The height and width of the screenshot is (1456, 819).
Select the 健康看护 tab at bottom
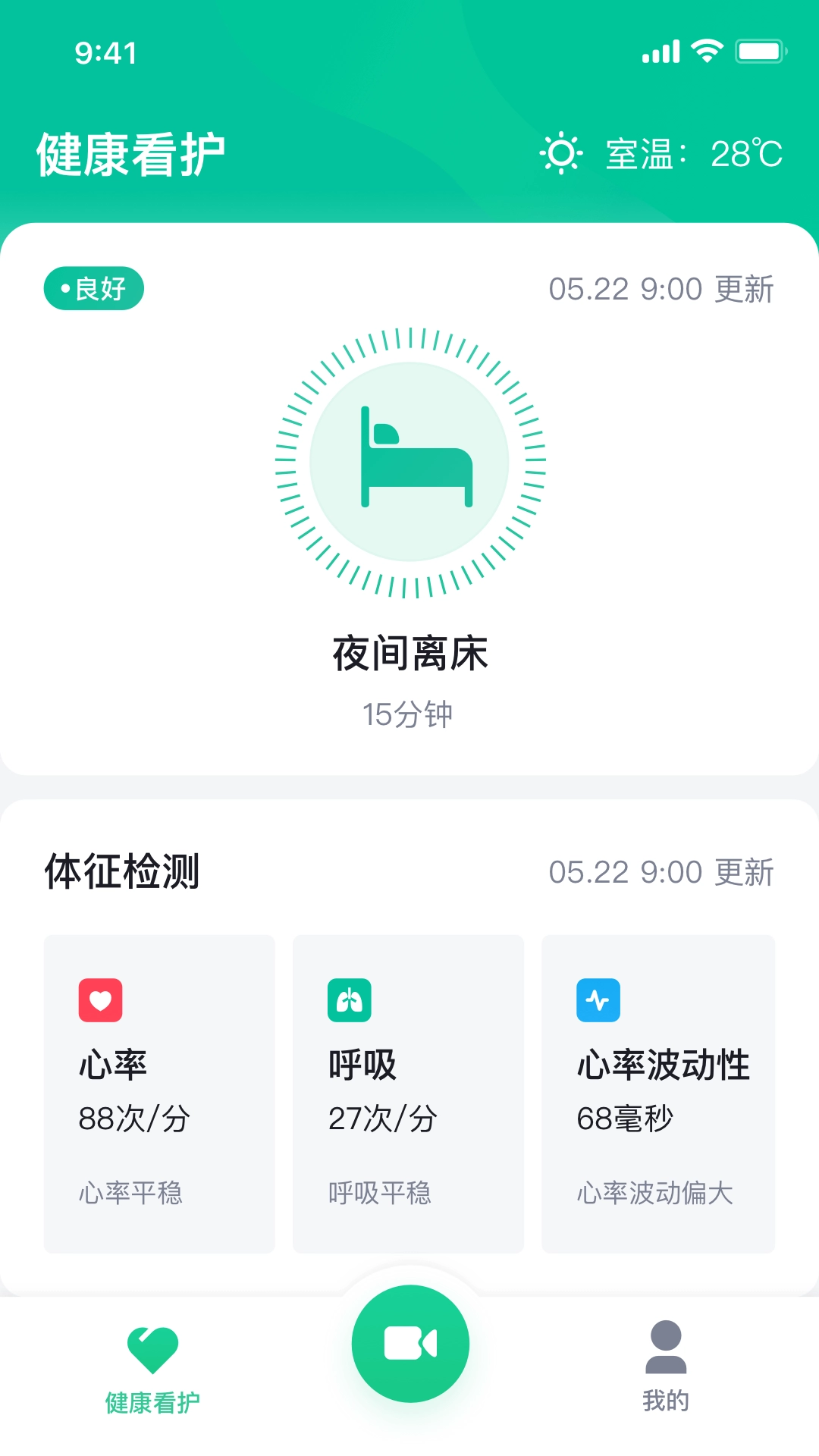(x=152, y=1373)
